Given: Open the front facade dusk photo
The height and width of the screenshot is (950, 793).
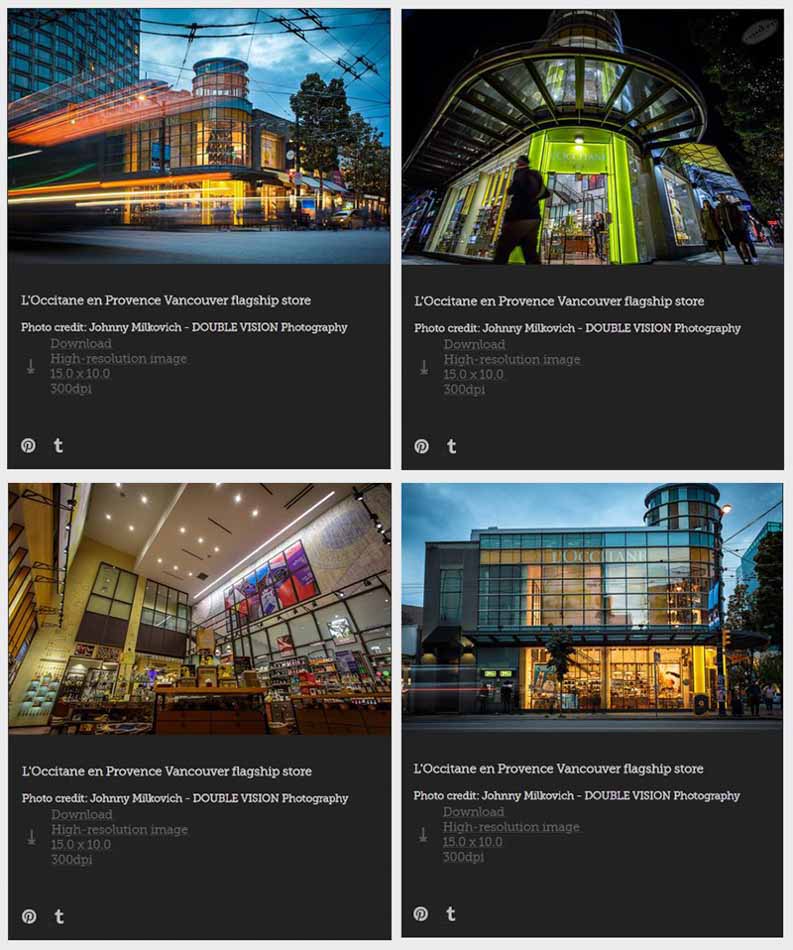Looking at the screenshot, I should click(x=592, y=606).
